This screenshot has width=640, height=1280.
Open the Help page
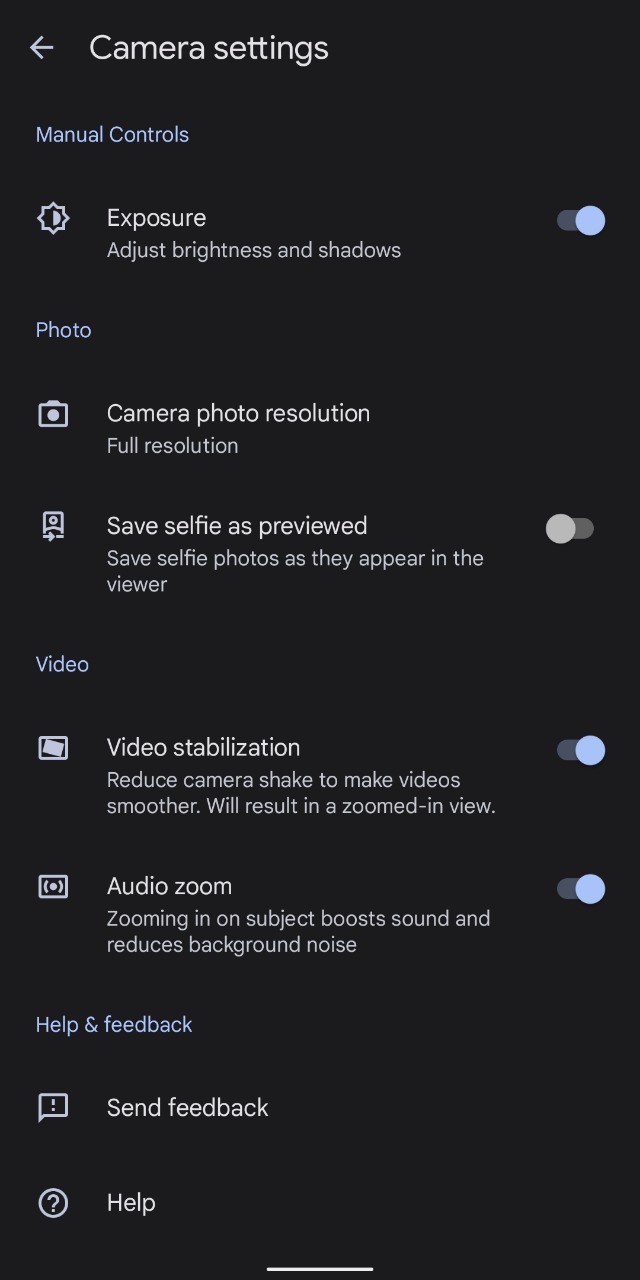pos(320,1202)
